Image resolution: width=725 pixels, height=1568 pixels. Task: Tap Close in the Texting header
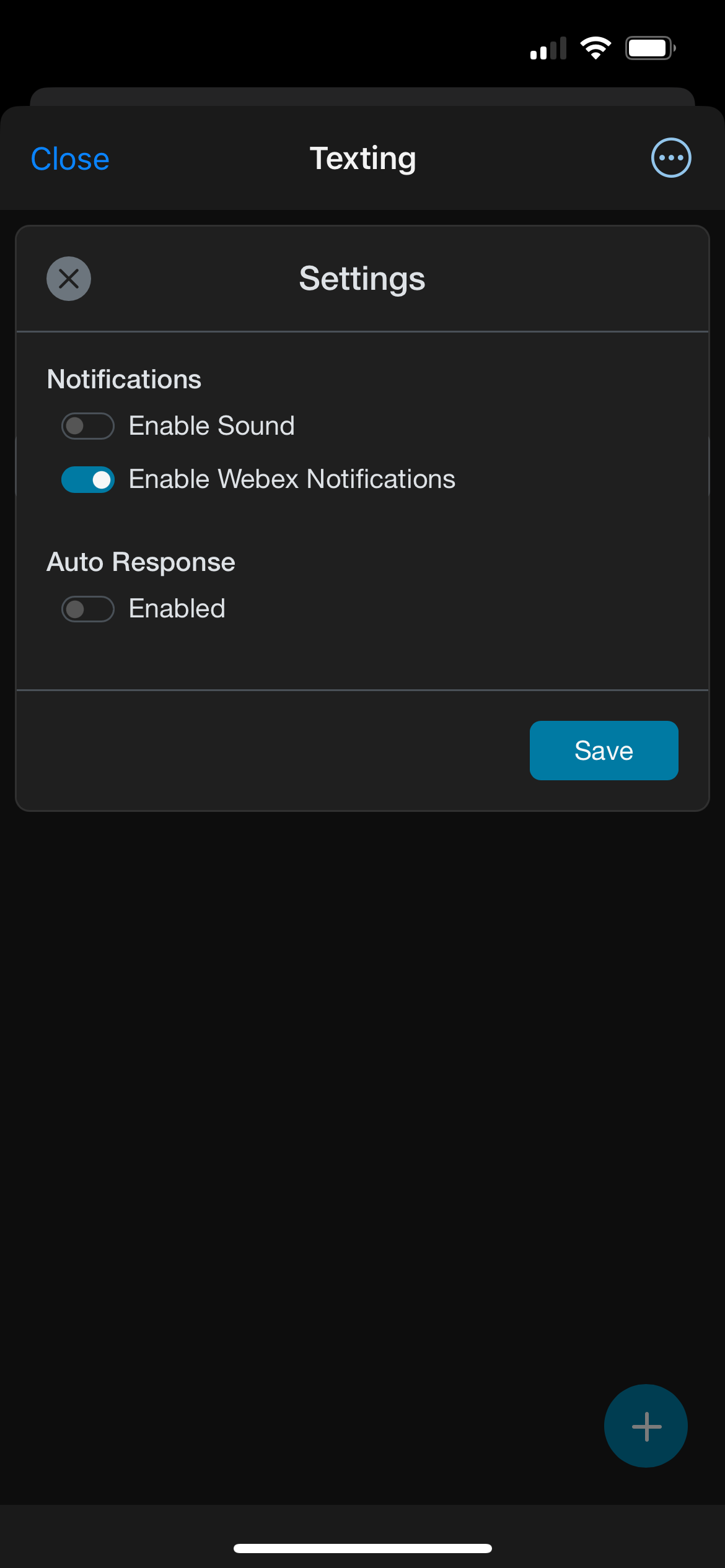click(70, 159)
